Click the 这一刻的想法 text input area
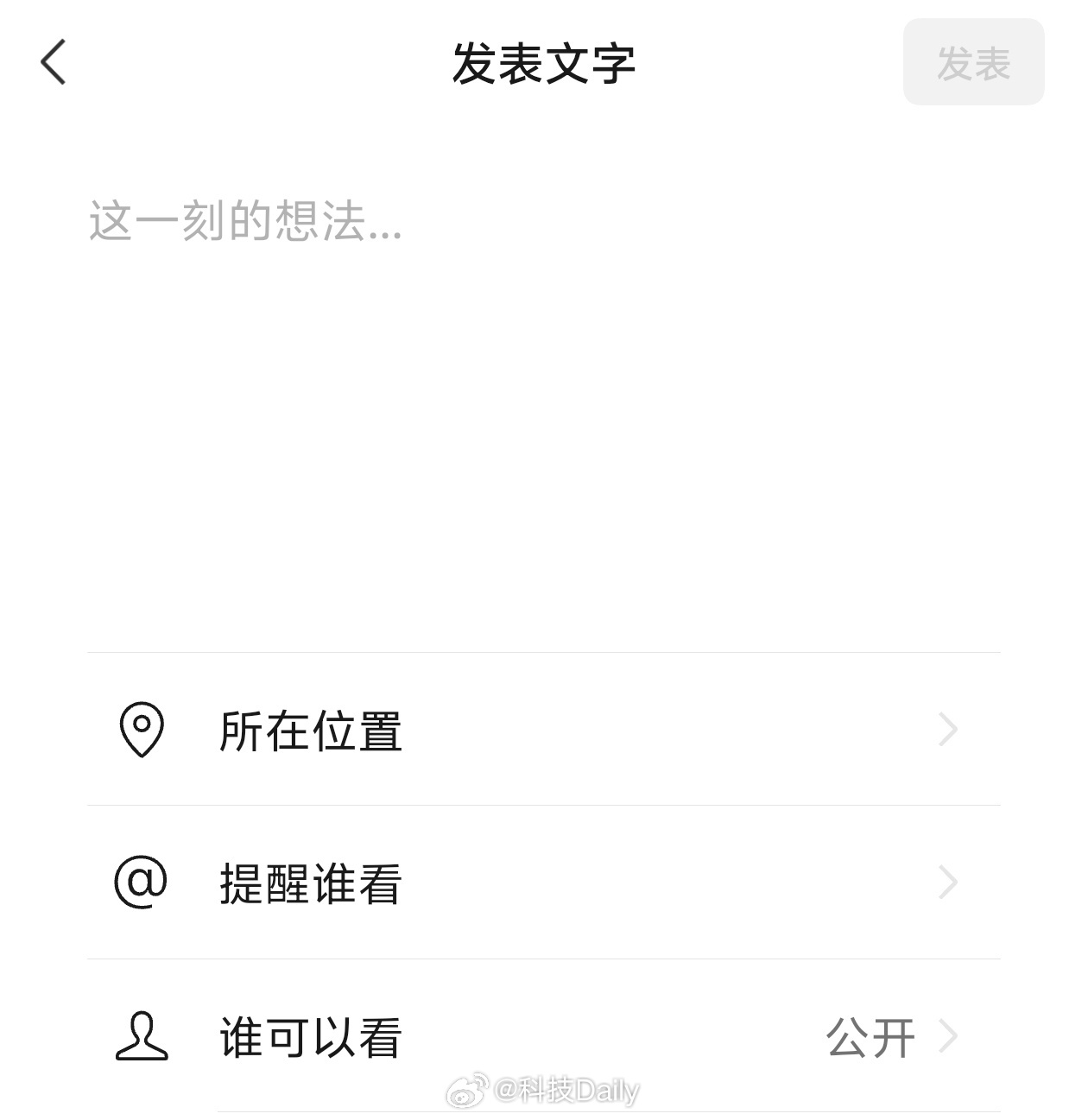This screenshot has height=1120, width=1088. coord(244,223)
